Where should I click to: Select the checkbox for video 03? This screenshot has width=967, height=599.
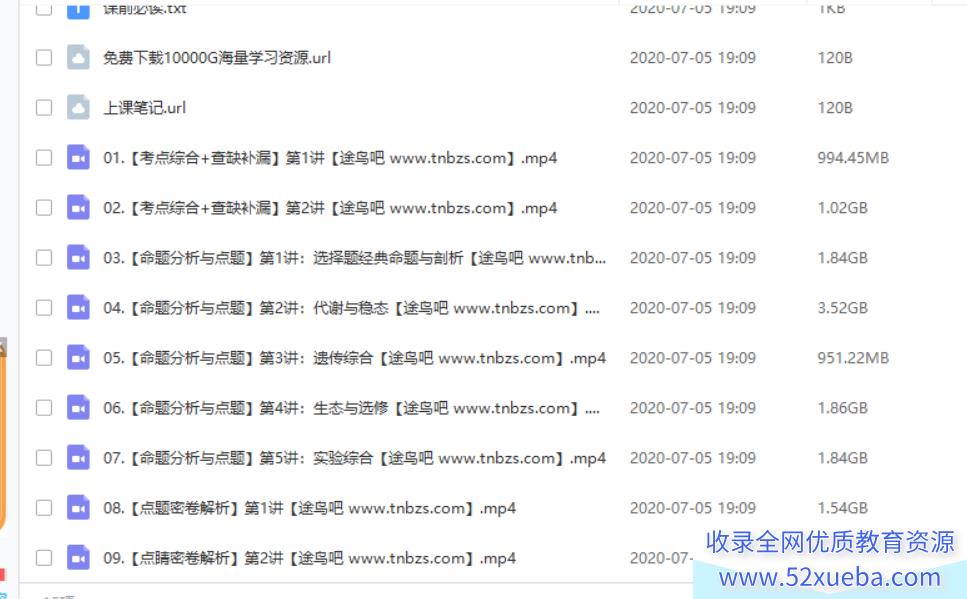point(44,258)
